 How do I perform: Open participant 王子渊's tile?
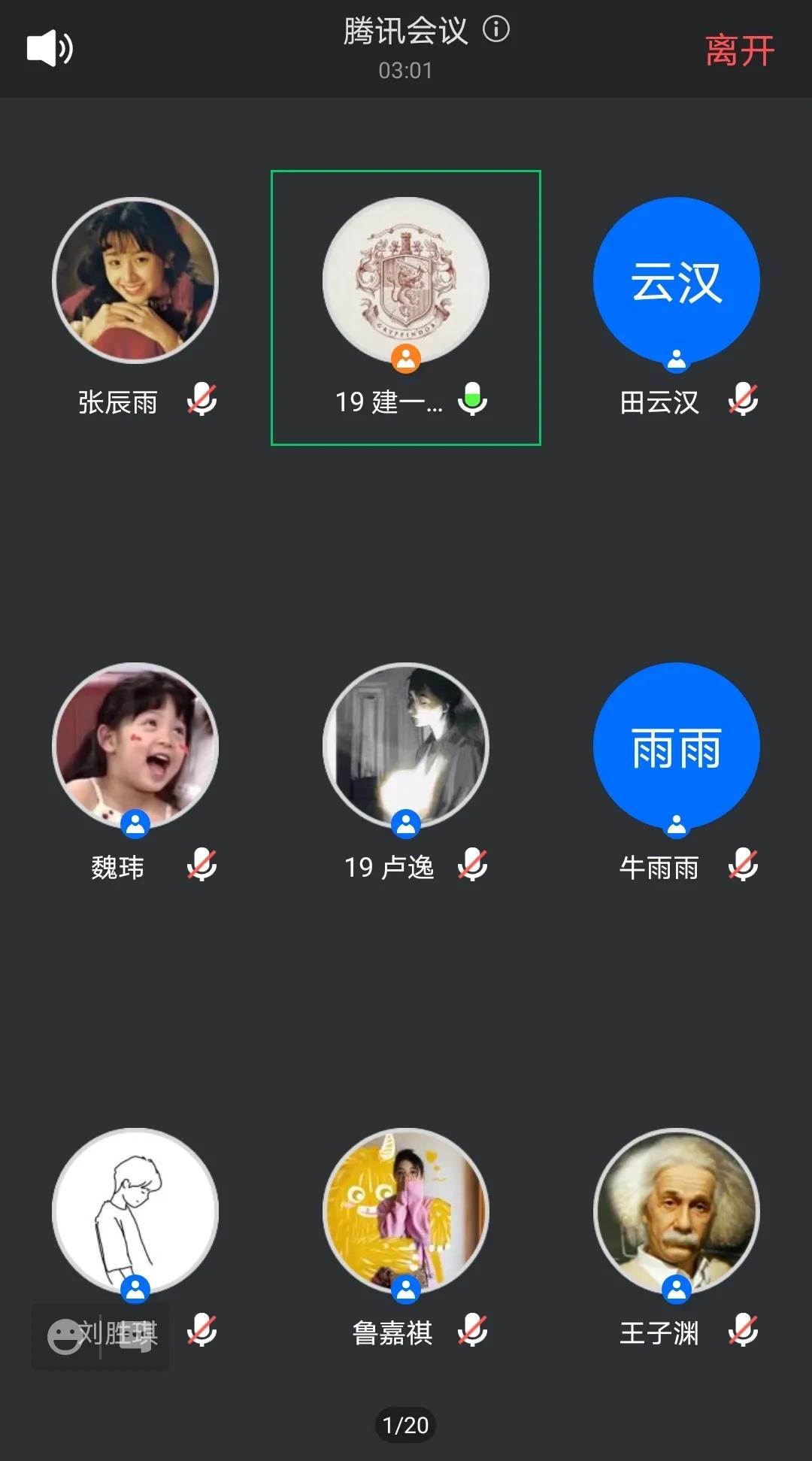point(677,1211)
